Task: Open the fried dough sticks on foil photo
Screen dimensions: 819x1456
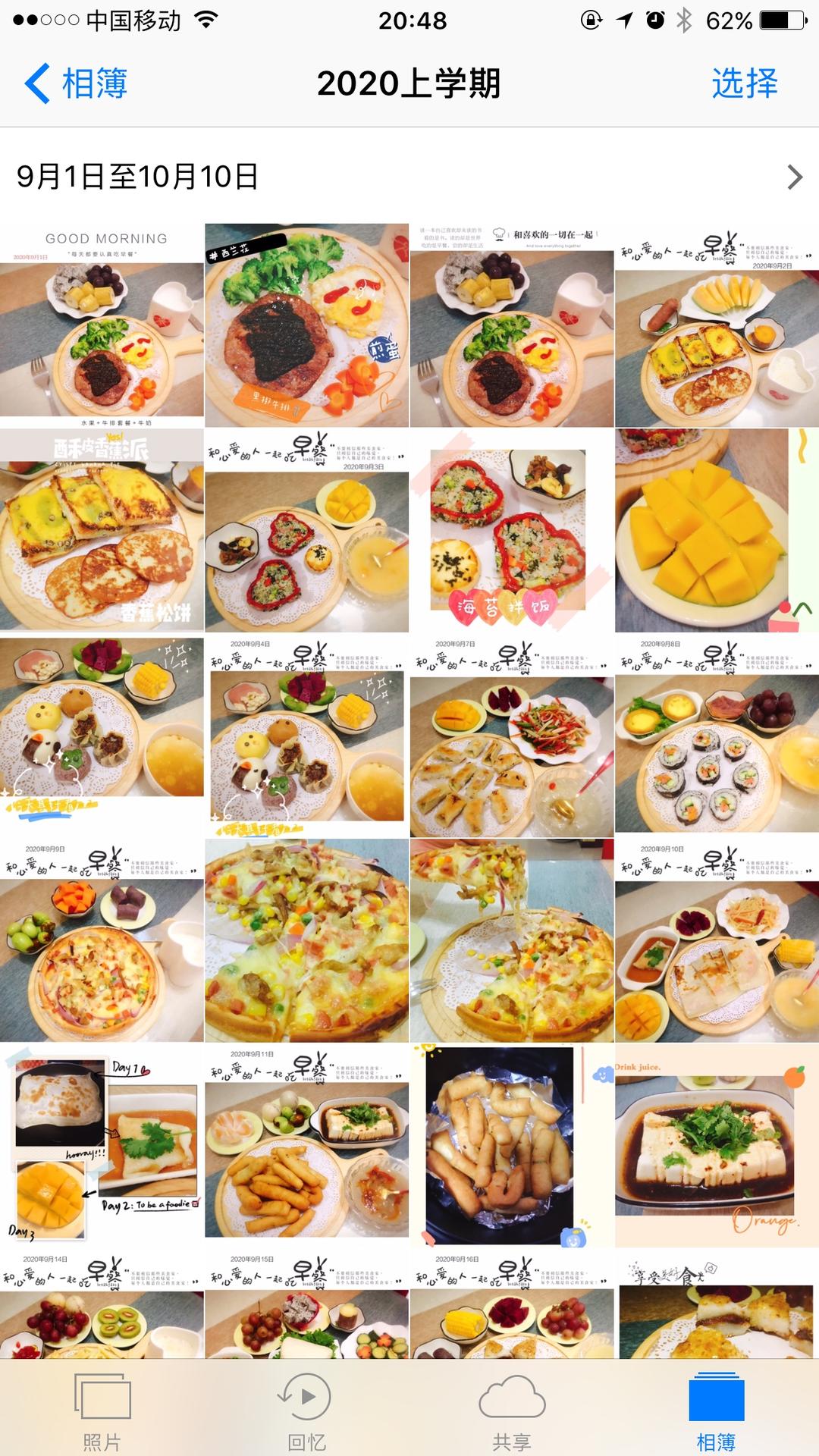Action: pyautogui.click(x=512, y=1145)
